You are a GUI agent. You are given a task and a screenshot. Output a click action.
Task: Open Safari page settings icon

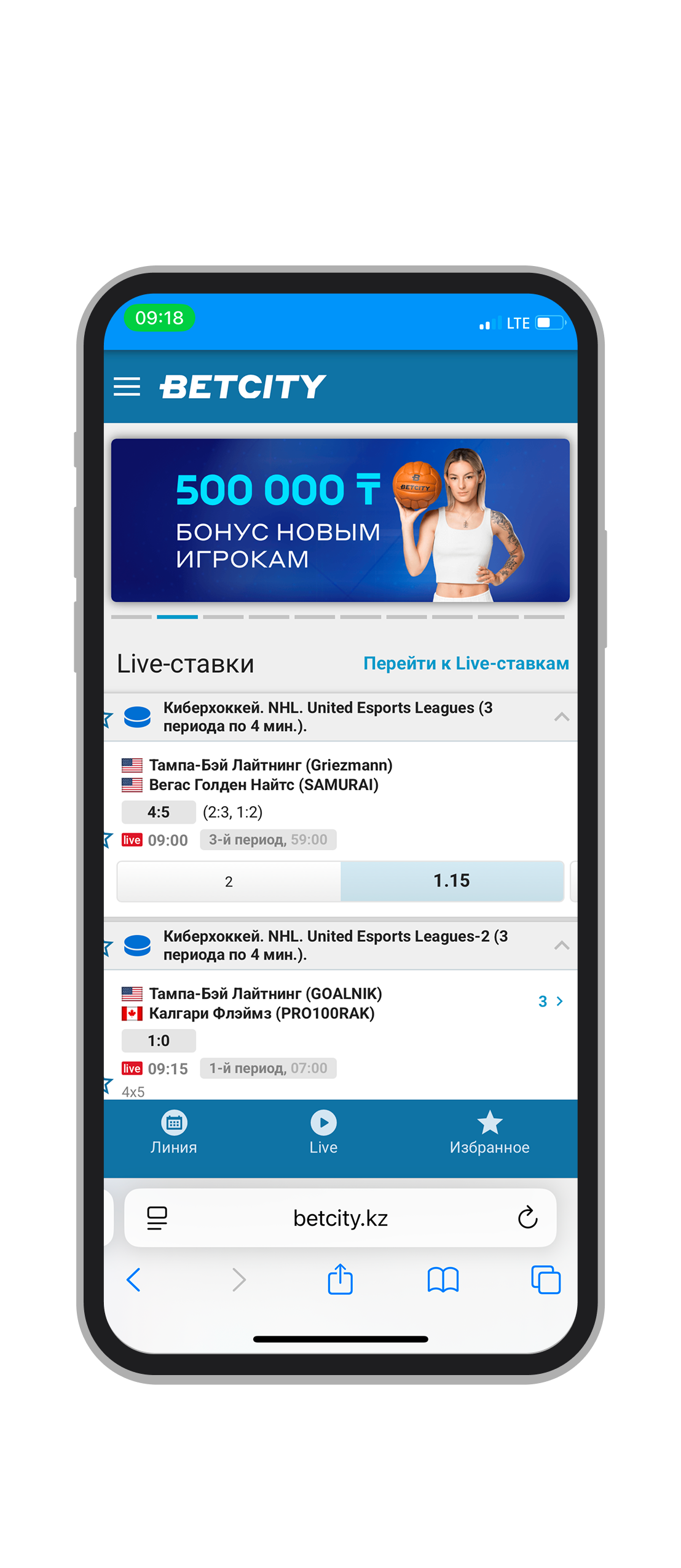[157, 1218]
